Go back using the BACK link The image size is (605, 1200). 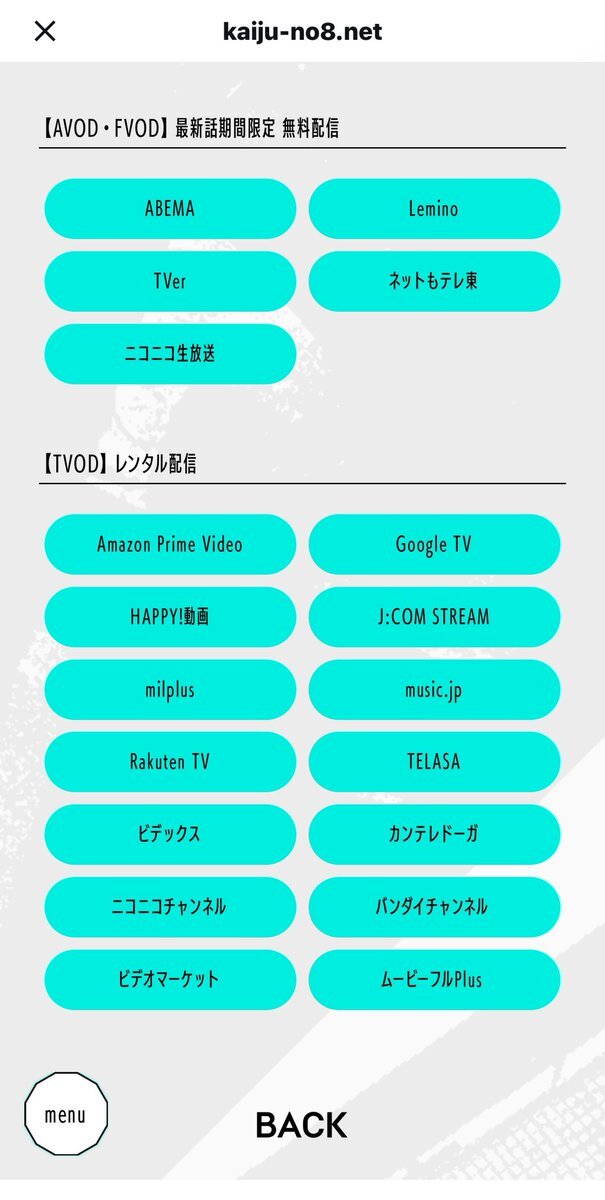click(x=301, y=1125)
